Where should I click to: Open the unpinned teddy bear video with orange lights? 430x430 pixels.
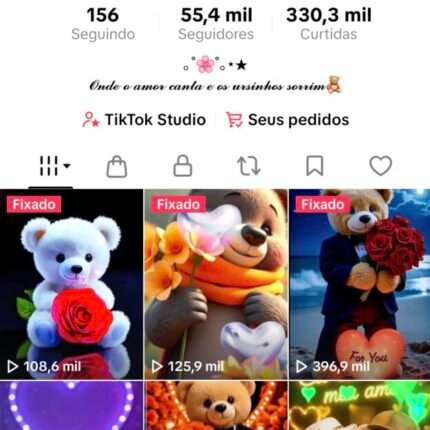coord(216,406)
